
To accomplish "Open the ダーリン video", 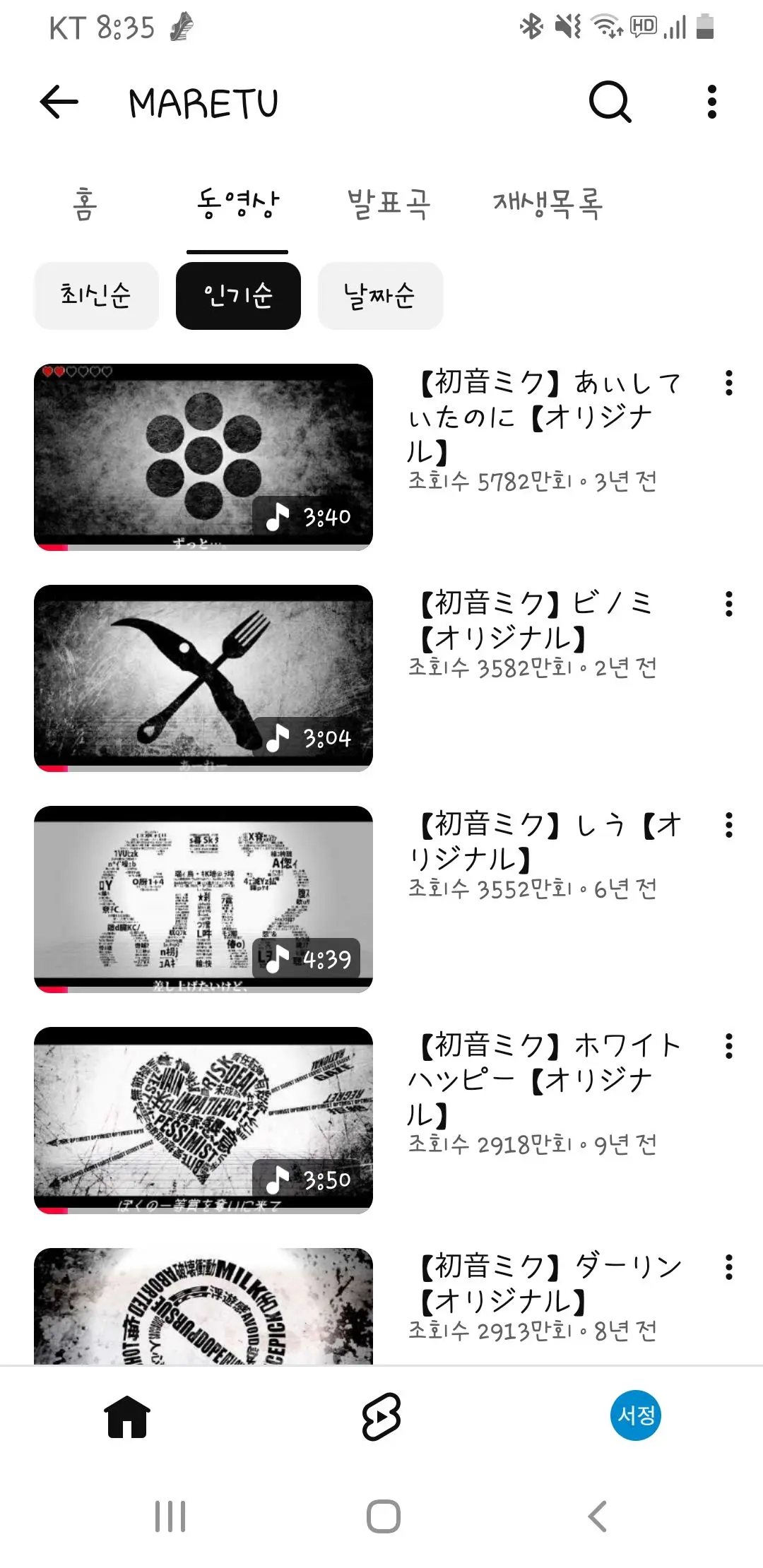I will pyautogui.click(x=203, y=1306).
